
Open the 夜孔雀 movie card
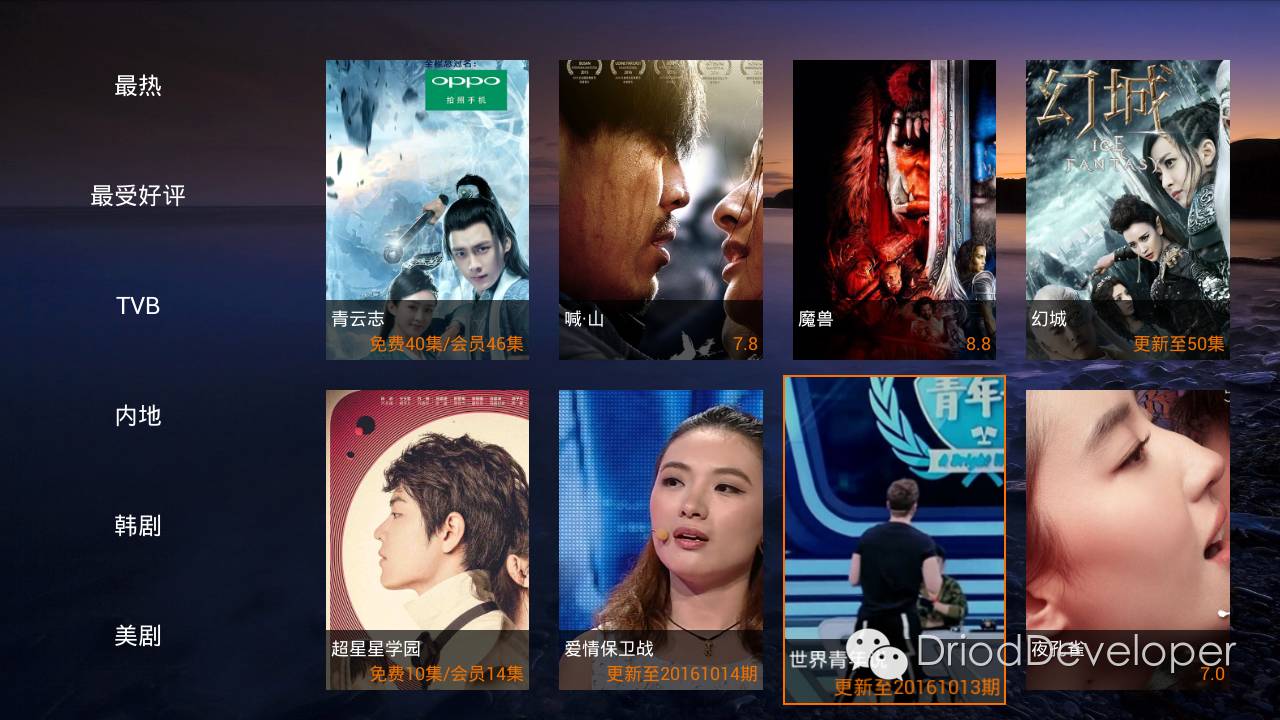[1127, 540]
